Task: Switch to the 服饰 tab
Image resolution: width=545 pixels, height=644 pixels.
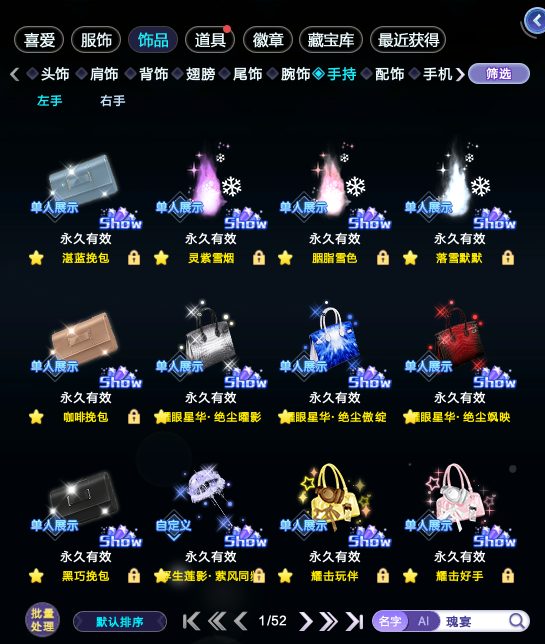Action: coord(96,40)
